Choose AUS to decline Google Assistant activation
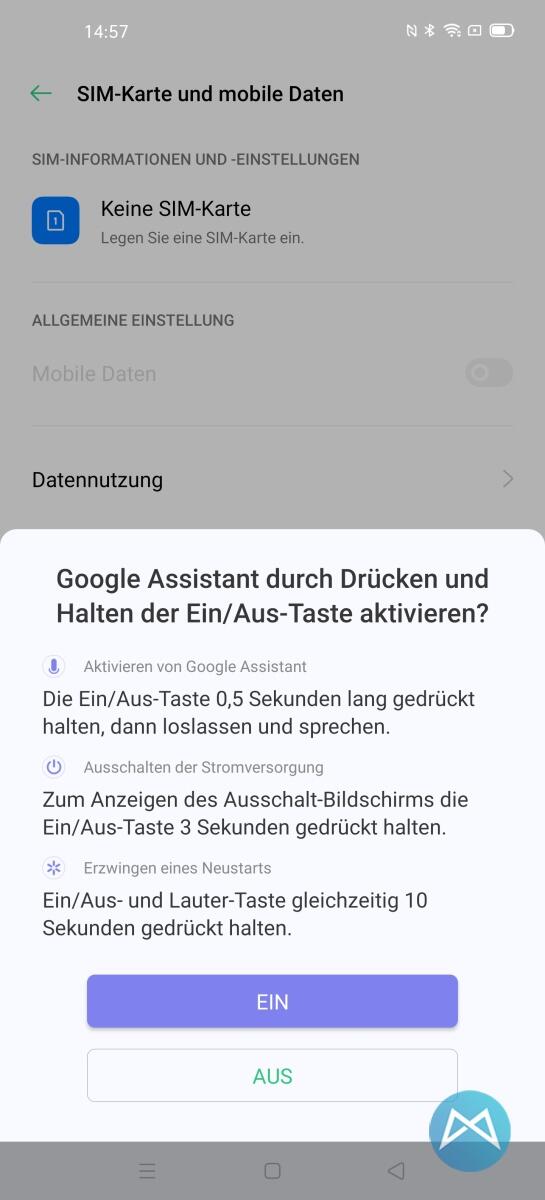 pos(272,1076)
